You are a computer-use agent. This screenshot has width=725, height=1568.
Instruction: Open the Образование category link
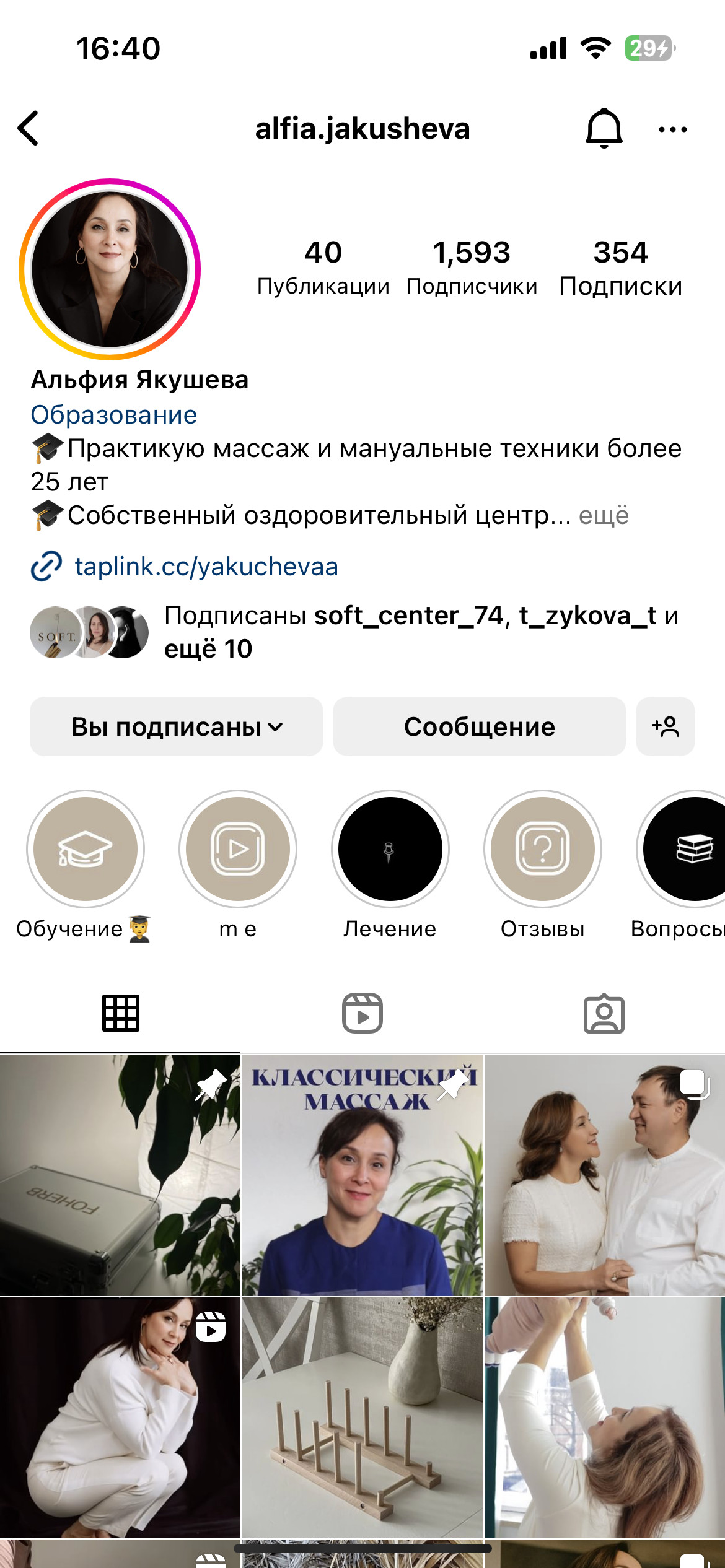[x=114, y=414]
